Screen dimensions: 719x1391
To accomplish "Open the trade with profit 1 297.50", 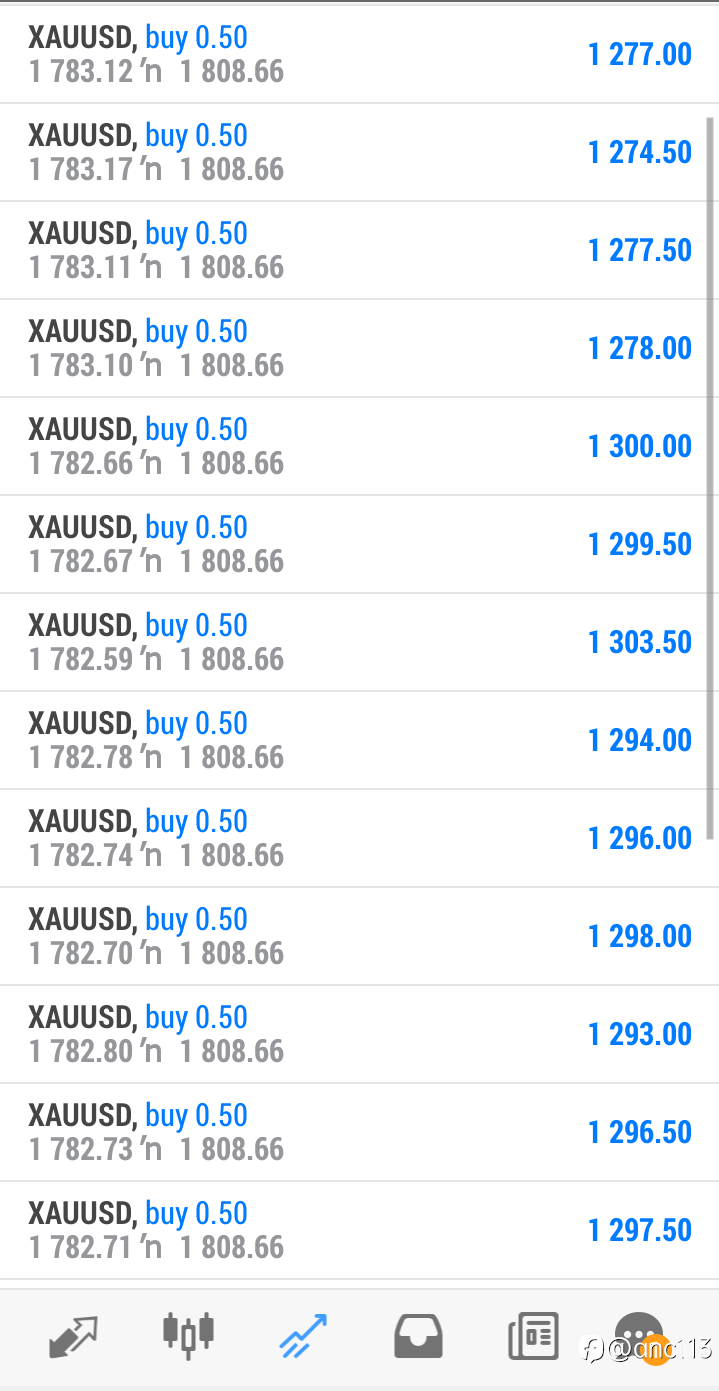I will tap(359, 1230).
